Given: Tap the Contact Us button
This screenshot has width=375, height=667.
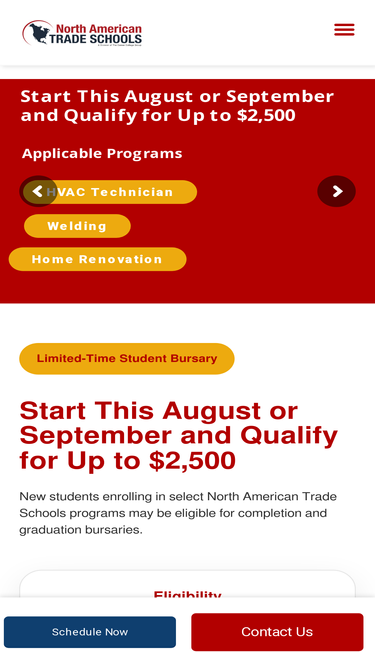Looking at the screenshot, I should click(x=277, y=632).
